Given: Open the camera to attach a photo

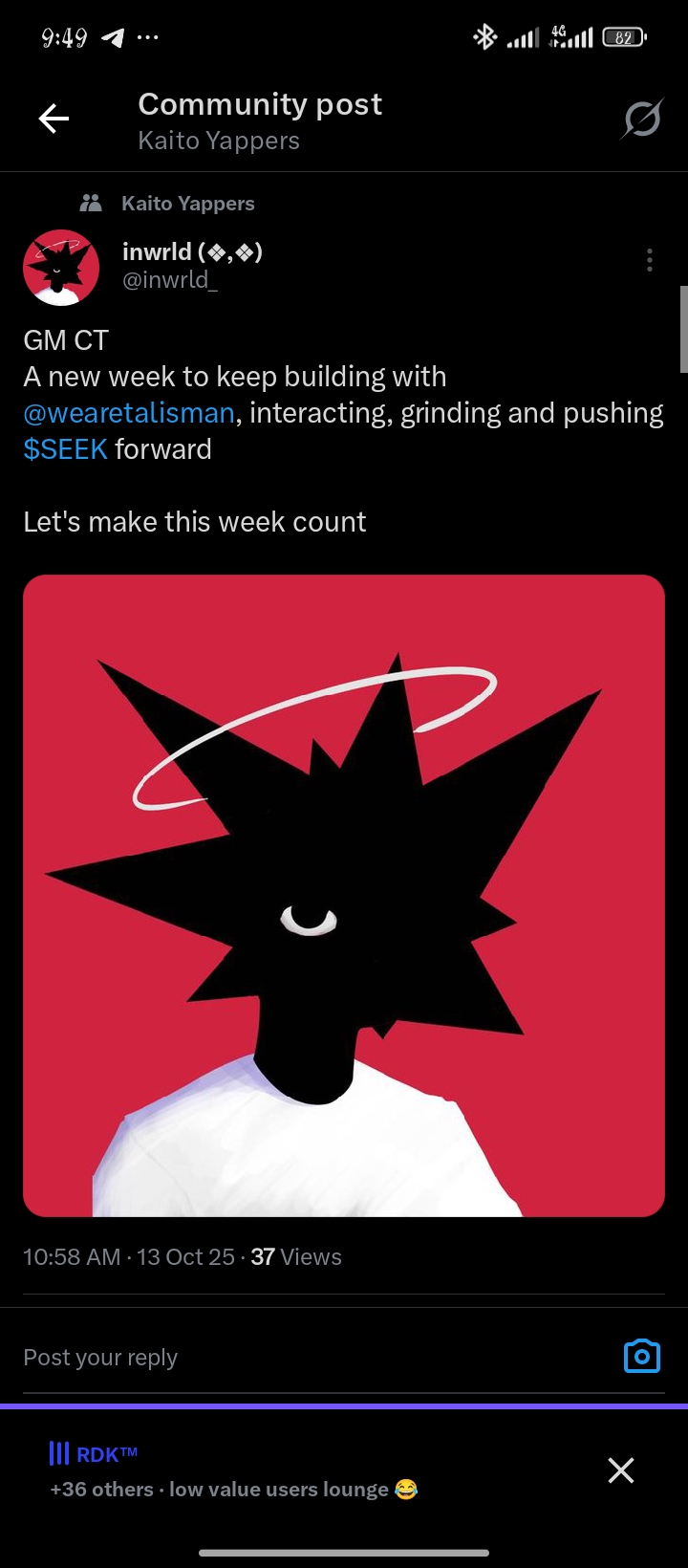Looking at the screenshot, I should [x=642, y=1357].
